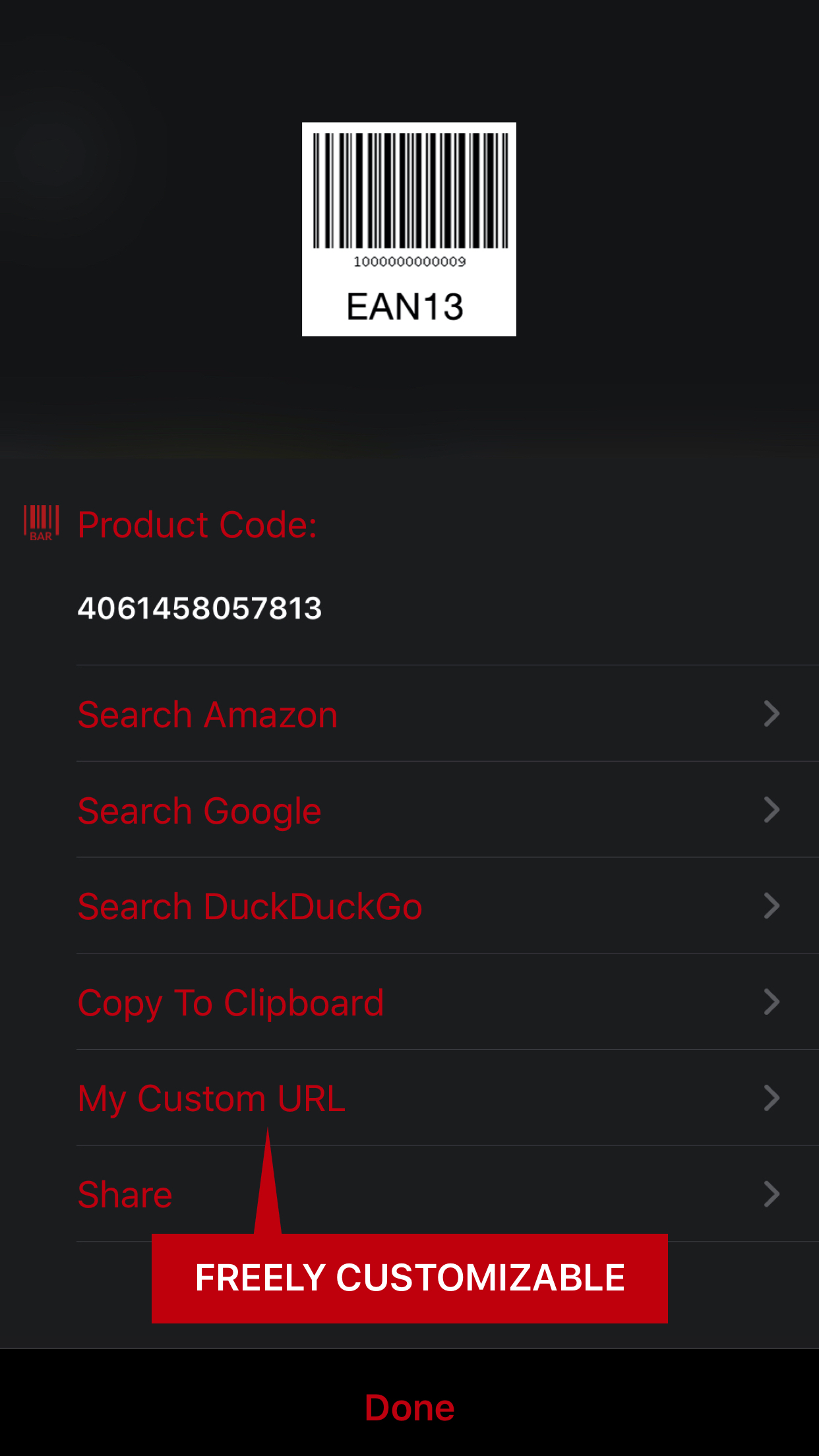Expand the Search DuckDuckGo row chevron
Viewport: 819px width, 1456px height.
[772, 906]
